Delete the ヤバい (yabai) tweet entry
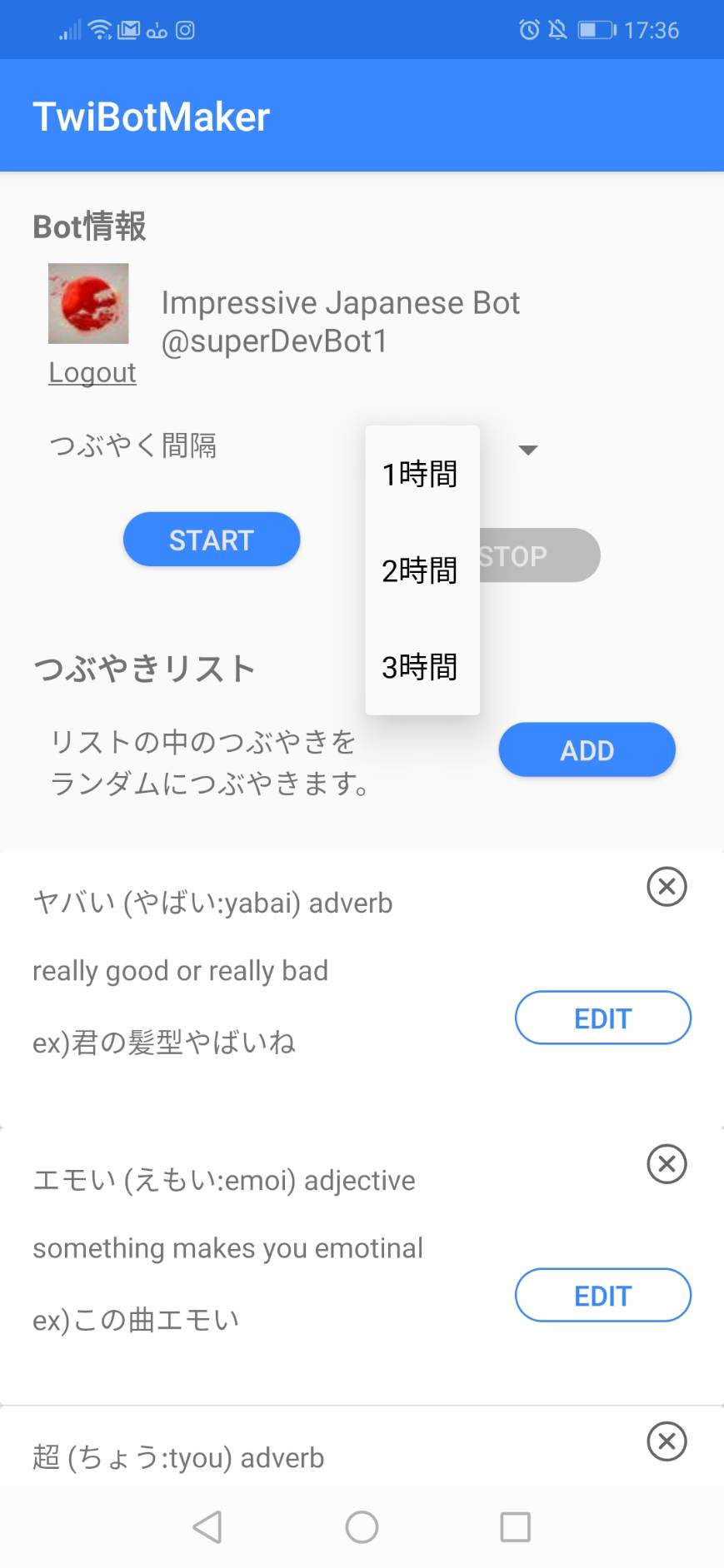Viewport: 724px width, 1568px height. click(x=667, y=886)
